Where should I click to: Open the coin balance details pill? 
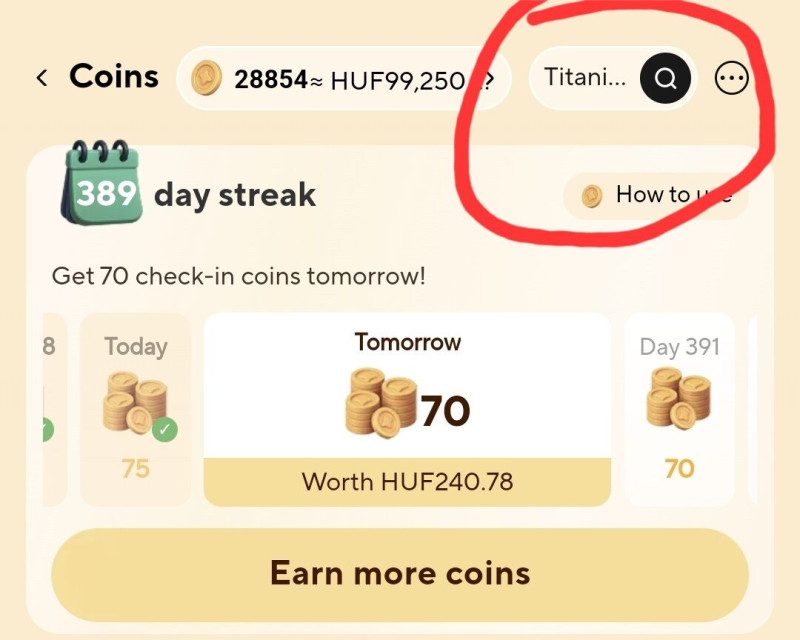tap(344, 79)
